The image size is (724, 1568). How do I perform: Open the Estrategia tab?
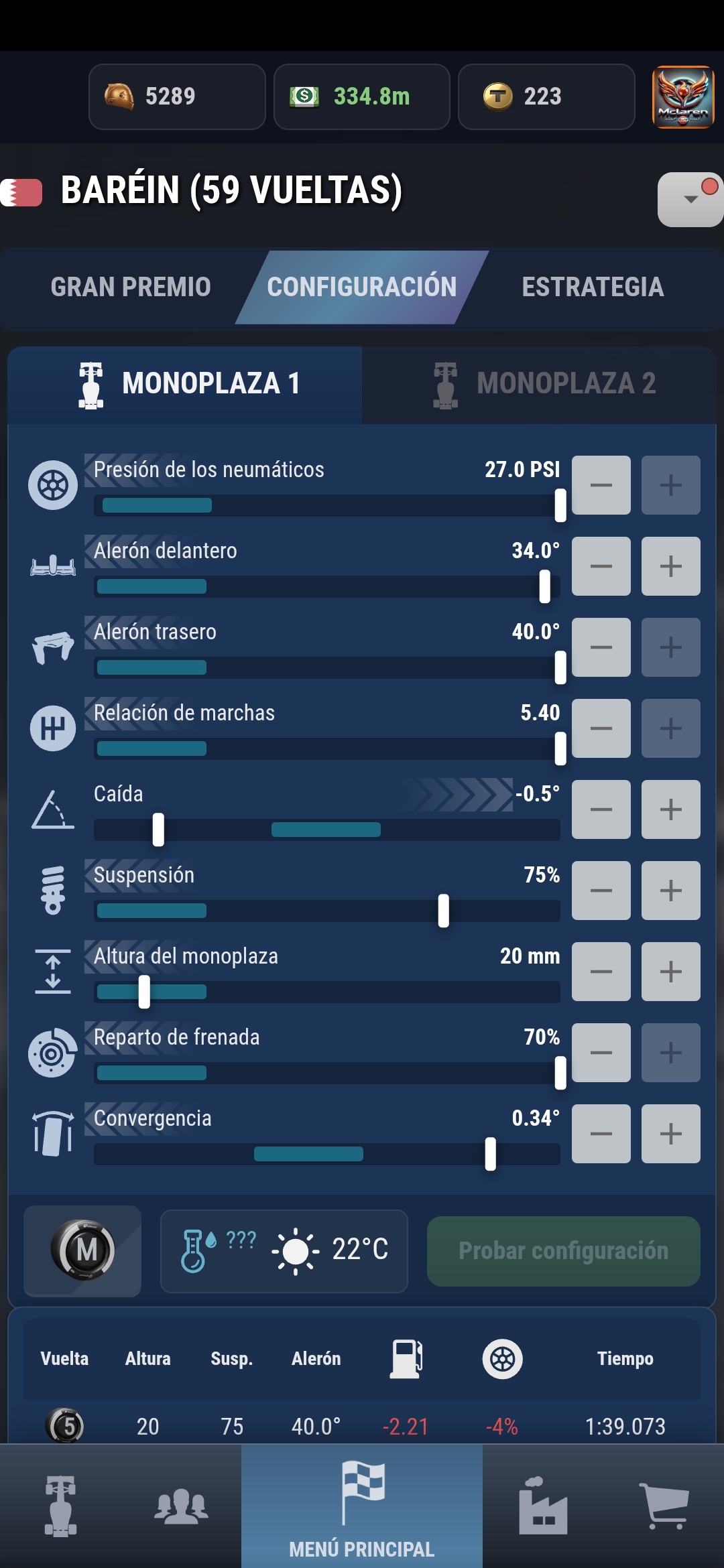593,287
